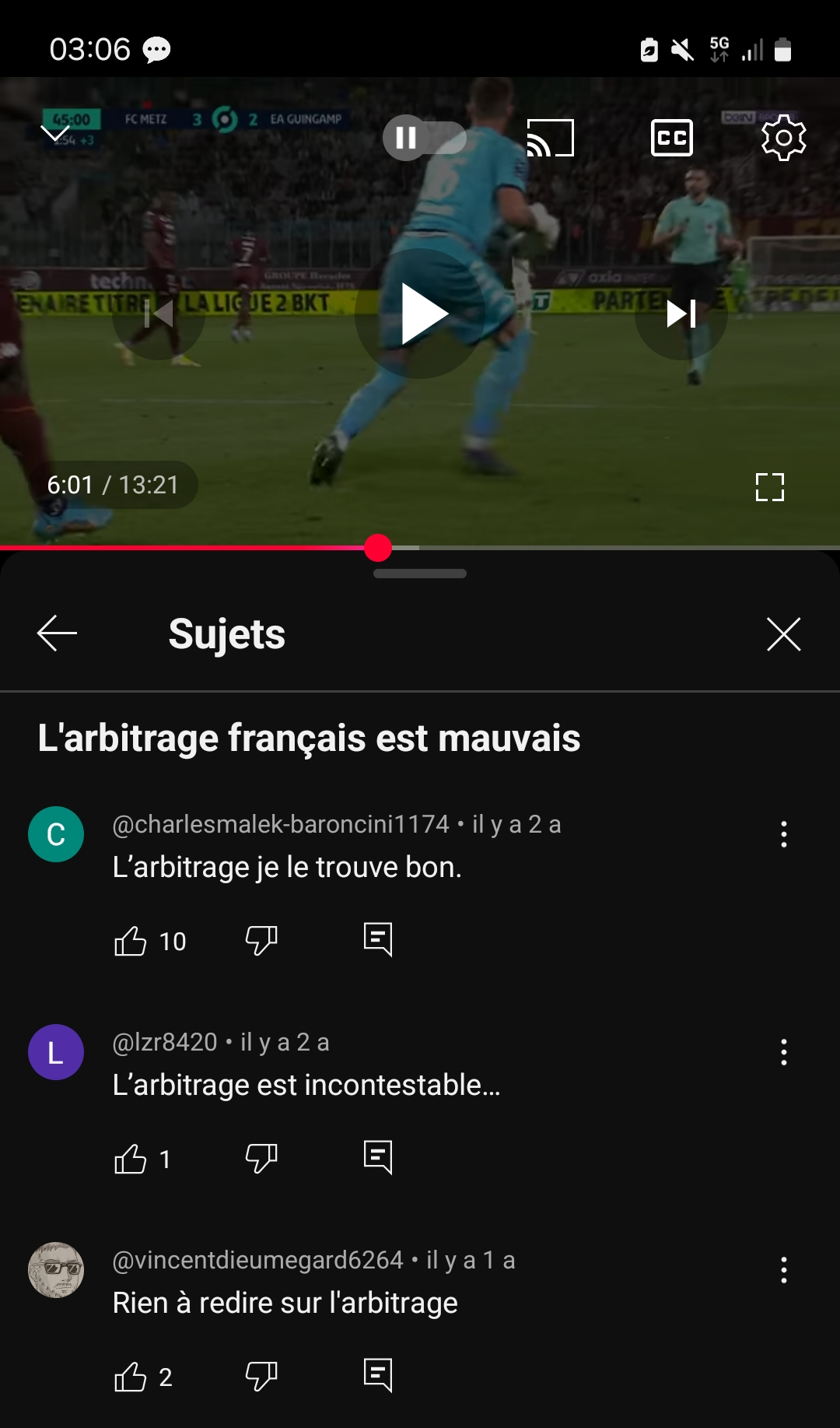
Task: Open options for charlesmalek-baroncini1174's comment
Action: point(784,834)
